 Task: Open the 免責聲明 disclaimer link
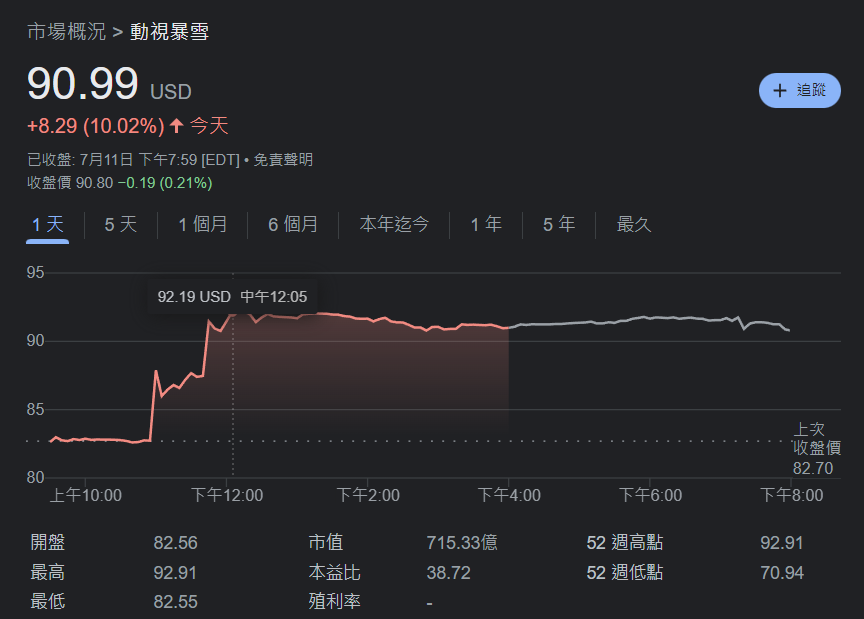point(283,159)
